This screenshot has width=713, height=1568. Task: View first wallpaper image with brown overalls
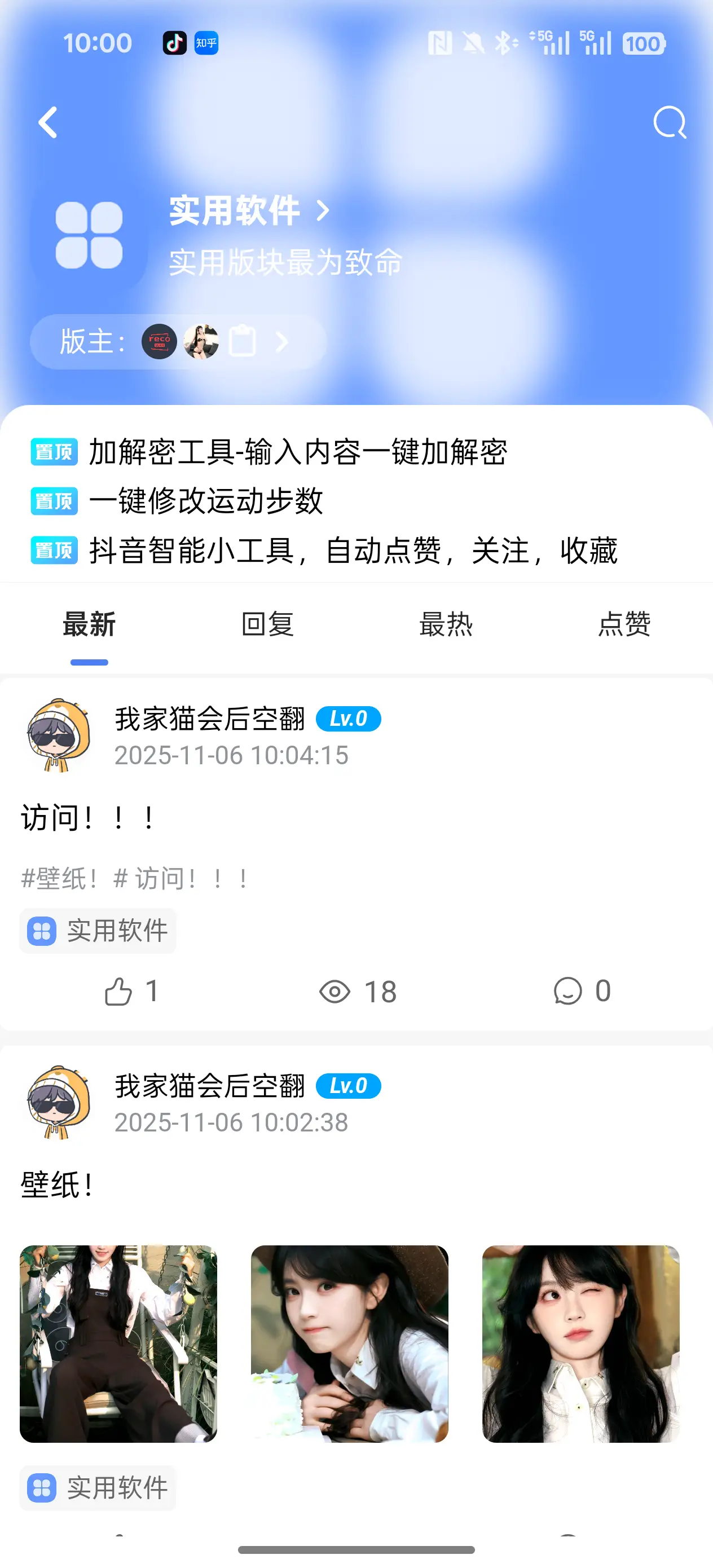pyautogui.click(x=118, y=1344)
